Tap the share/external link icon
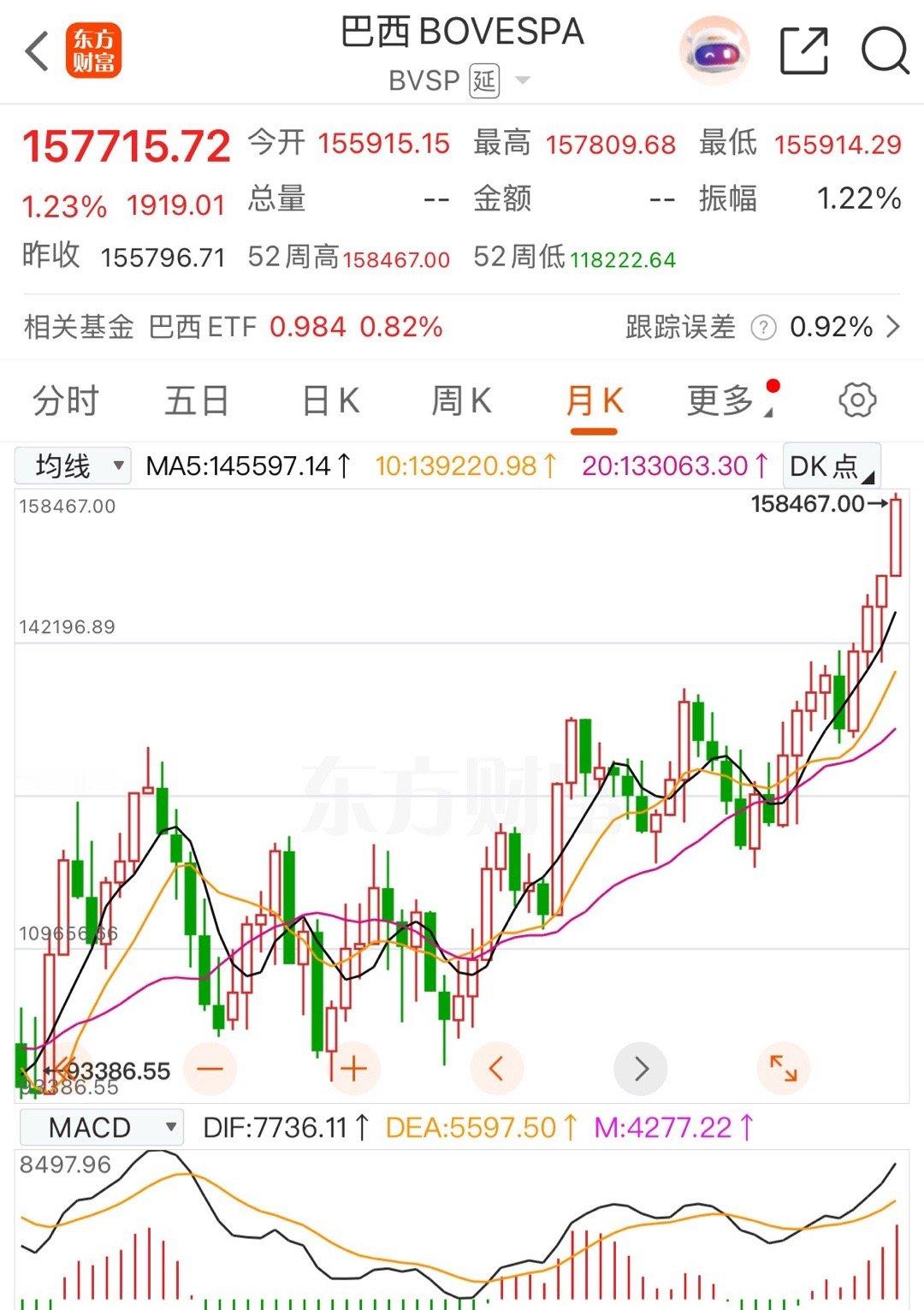924x1310 pixels. [805, 52]
